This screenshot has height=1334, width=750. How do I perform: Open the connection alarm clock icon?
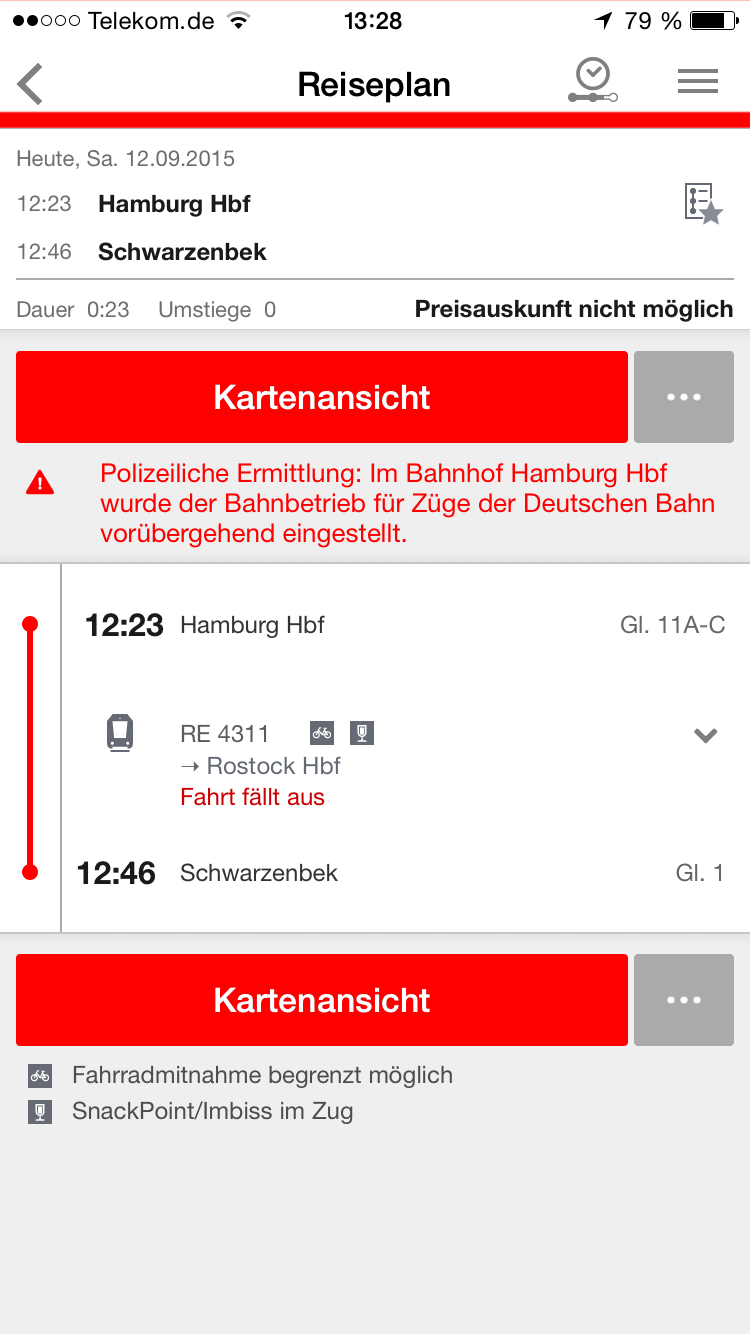593,81
